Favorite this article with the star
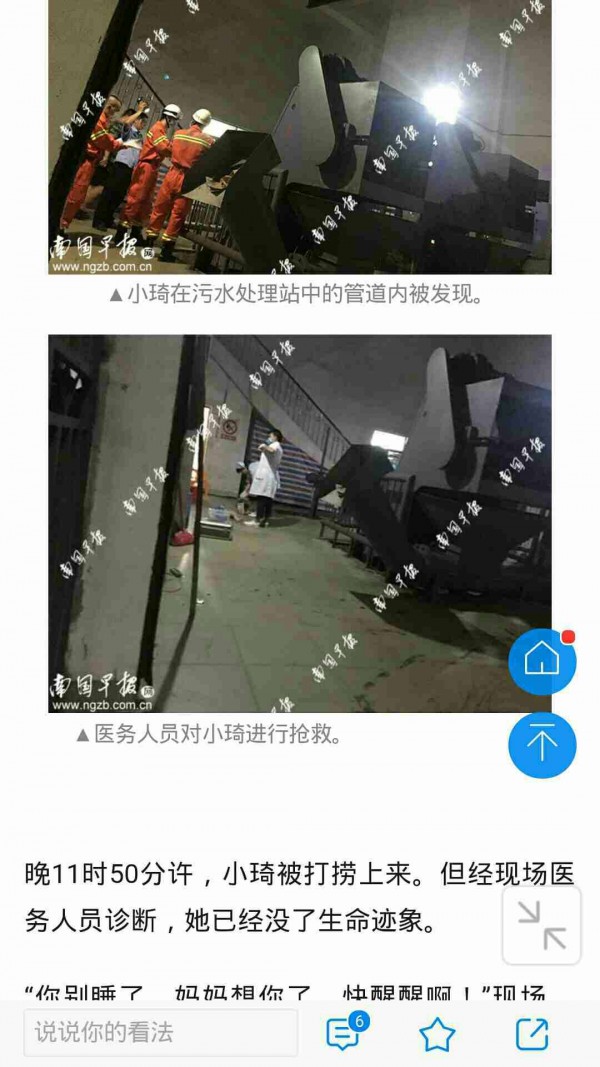Viewport: 600px width, 1067px height. [x=437, y=1034]
